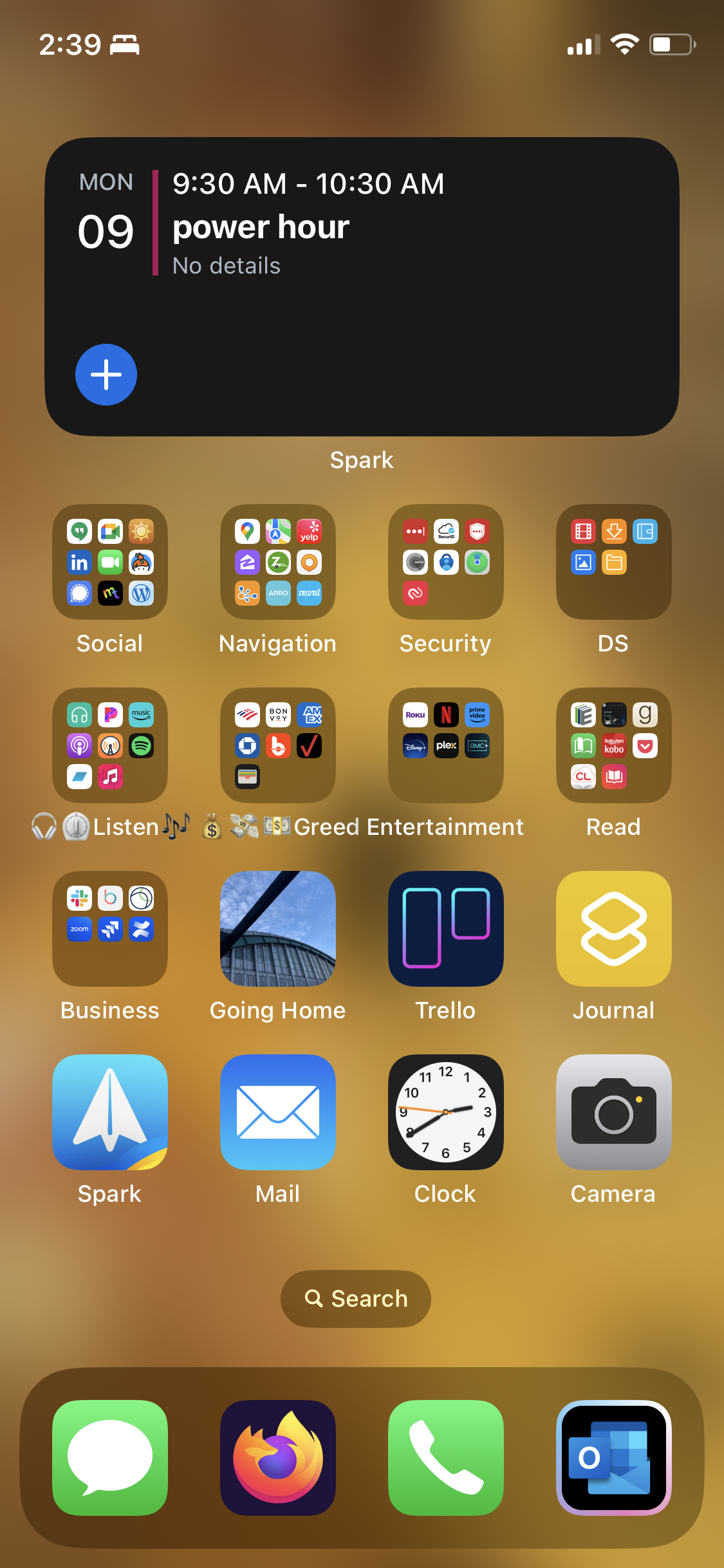Launch the Journal app
This screenshot has width=724, height=1568.
click(614, 929)
